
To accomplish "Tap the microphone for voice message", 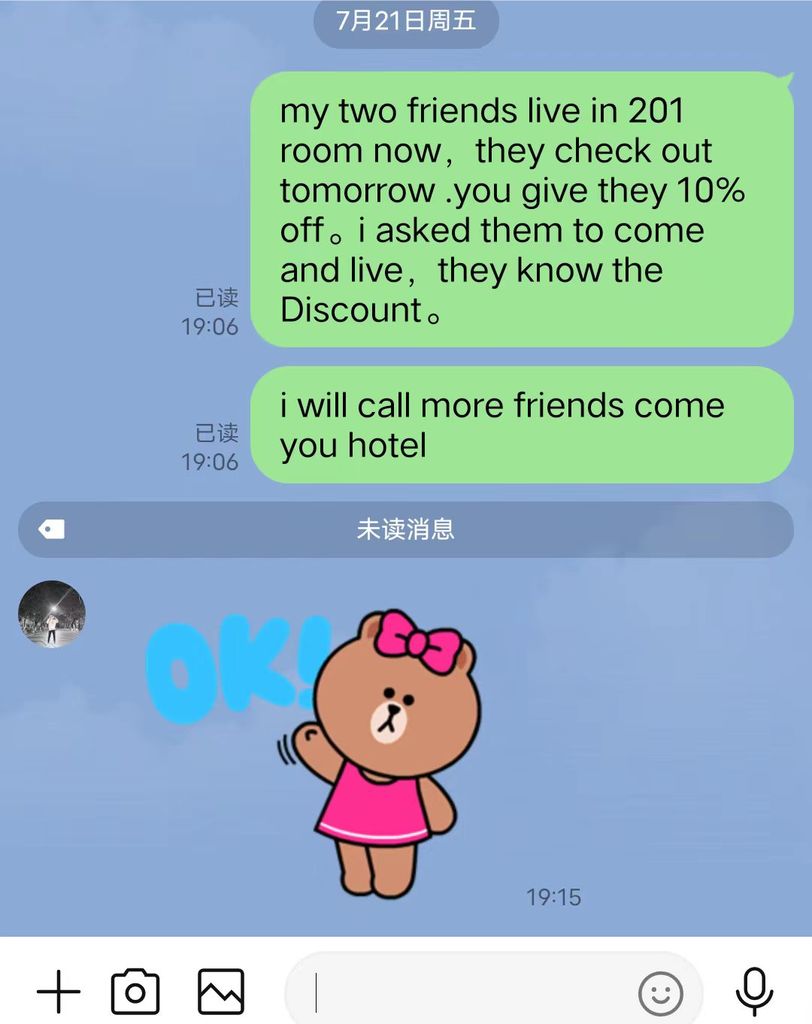I will click(x=754, y=992).
